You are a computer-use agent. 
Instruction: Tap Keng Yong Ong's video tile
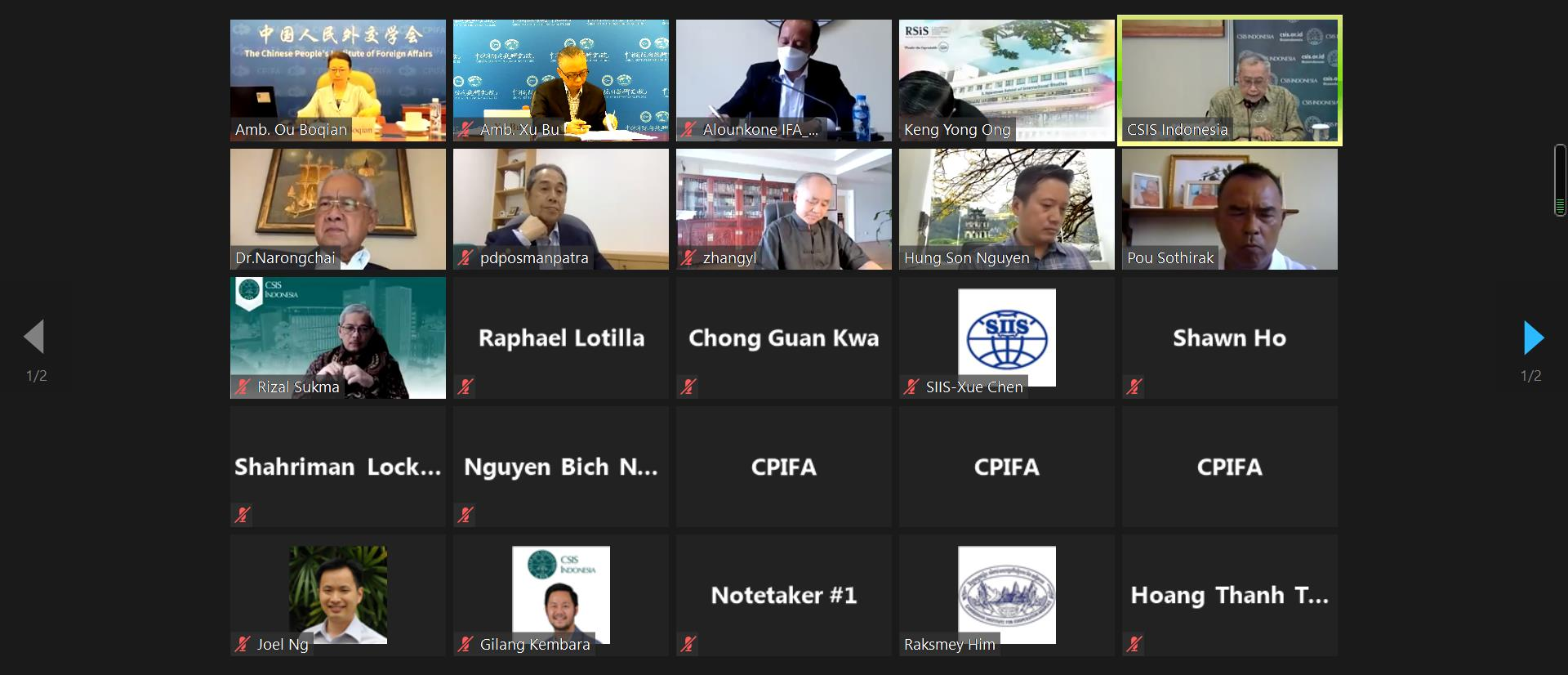click(1006, 80)
